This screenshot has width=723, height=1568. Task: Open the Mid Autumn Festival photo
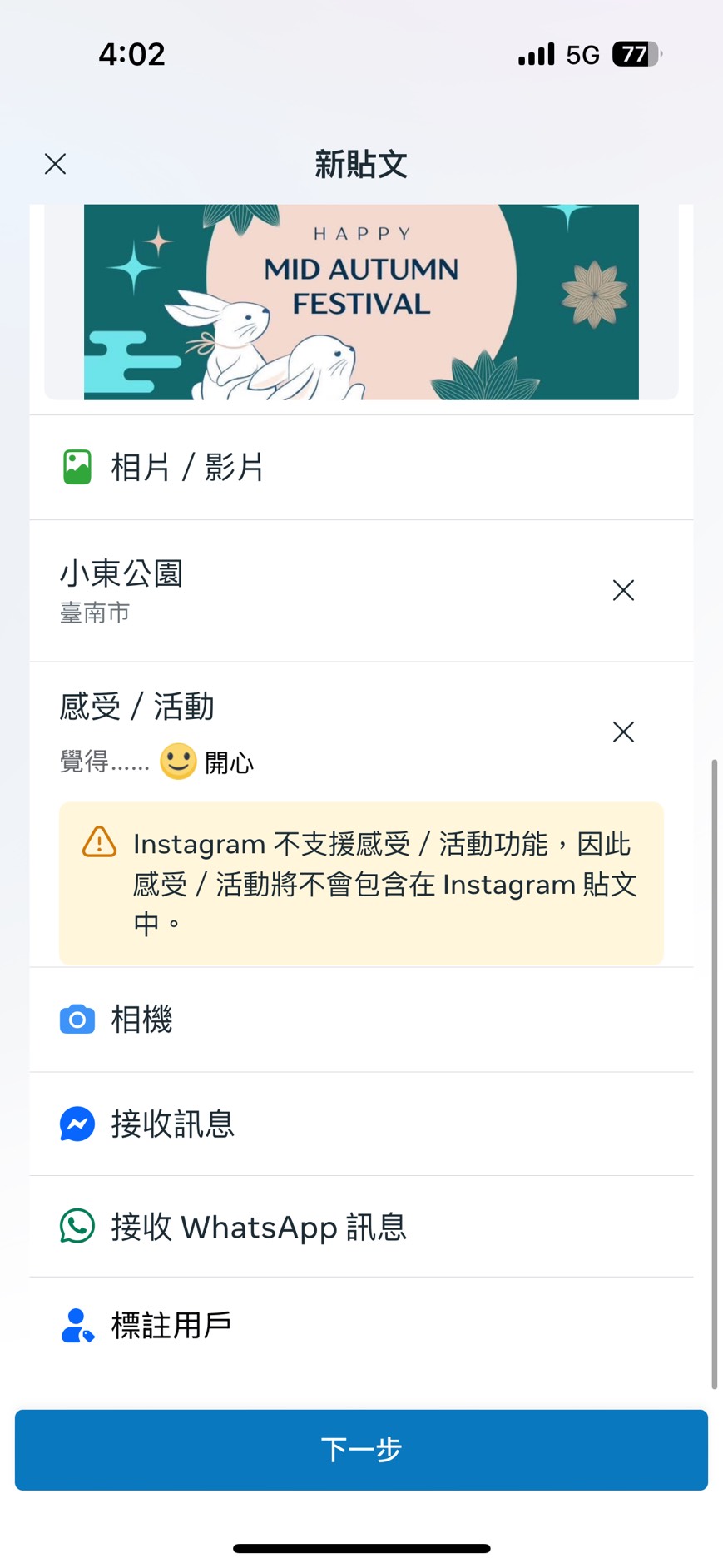pyautogui.click(x=361, y=302)
